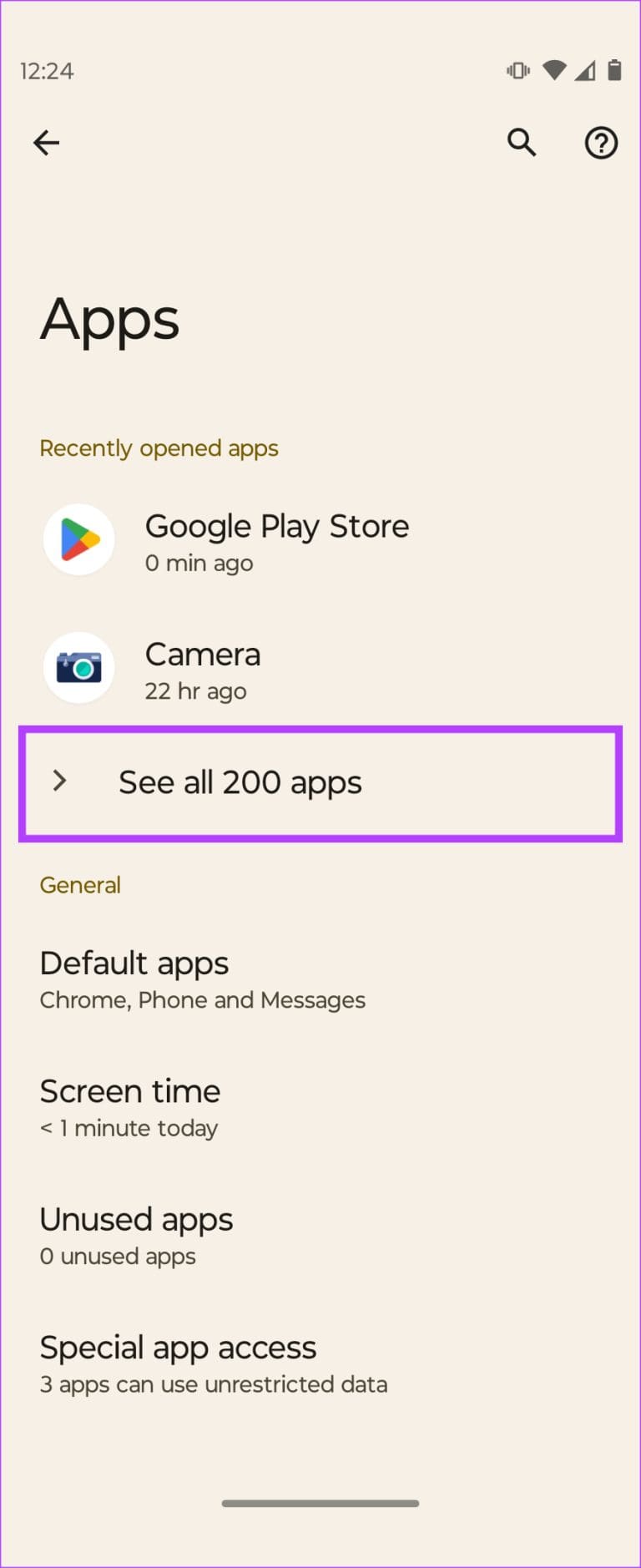Tap the navigation handle at the bottom

tap(320, 1503)
